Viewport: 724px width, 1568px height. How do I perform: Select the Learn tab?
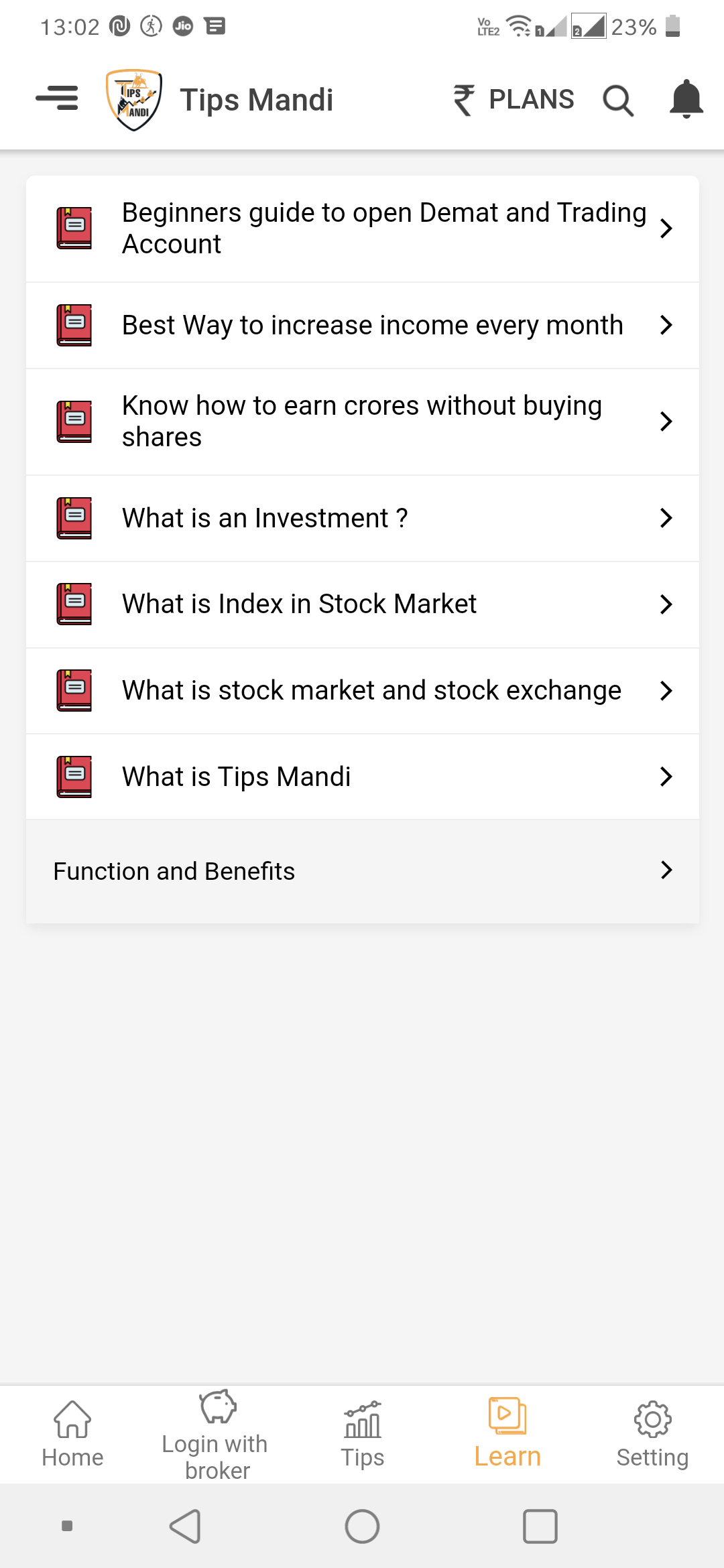(507, 1435)
